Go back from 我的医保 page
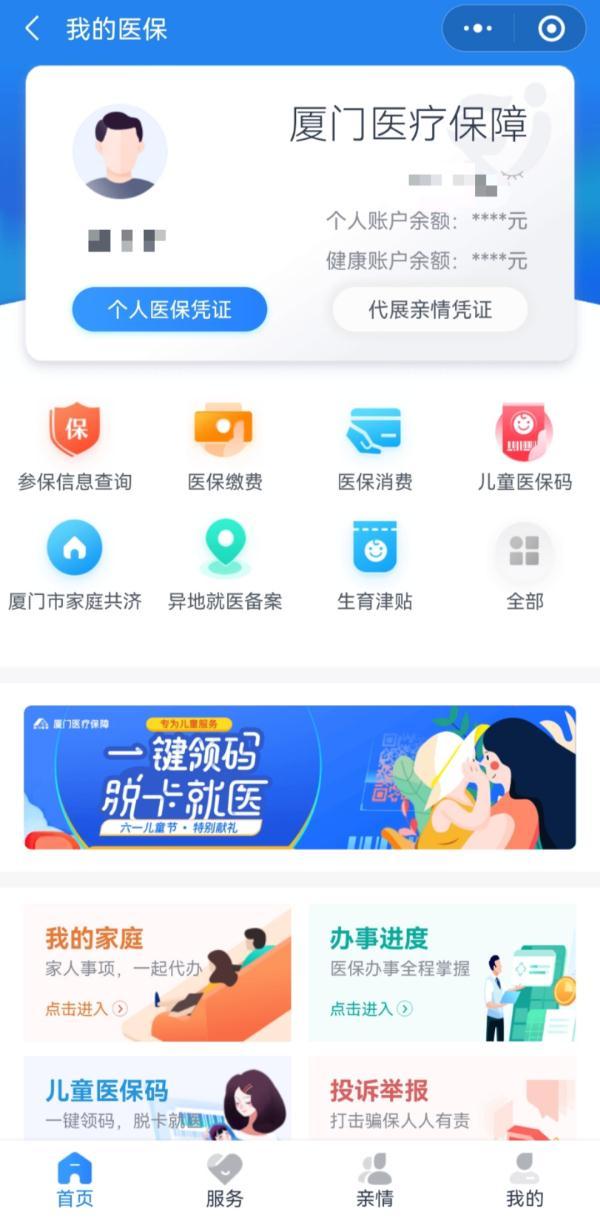The width and height of the screenshot is (600, 1220). pos(32,29)
